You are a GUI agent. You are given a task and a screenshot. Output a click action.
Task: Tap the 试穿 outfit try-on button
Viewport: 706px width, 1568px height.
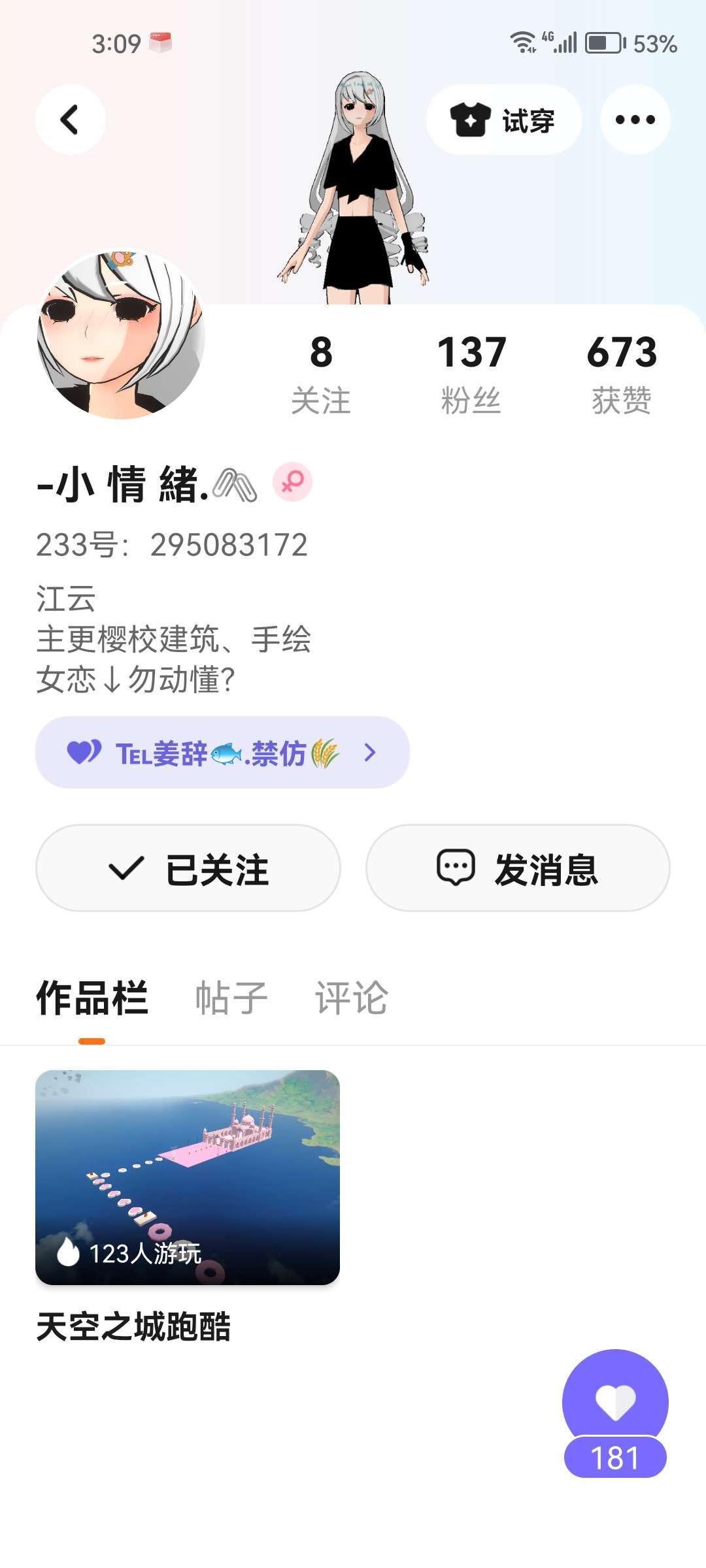click(x=503, y=120)
